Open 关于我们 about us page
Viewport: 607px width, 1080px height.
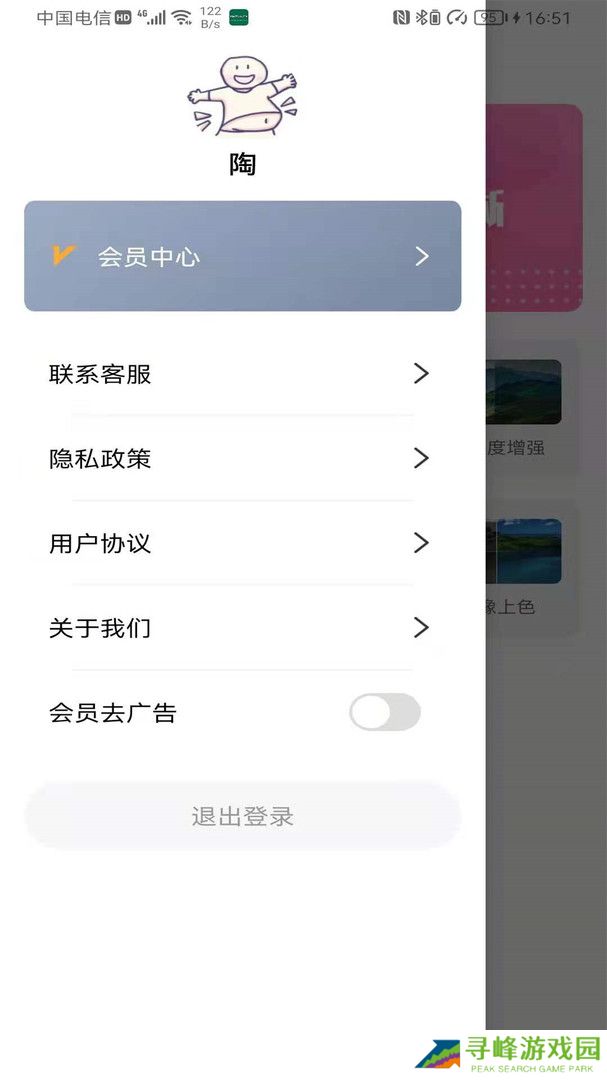240,628
